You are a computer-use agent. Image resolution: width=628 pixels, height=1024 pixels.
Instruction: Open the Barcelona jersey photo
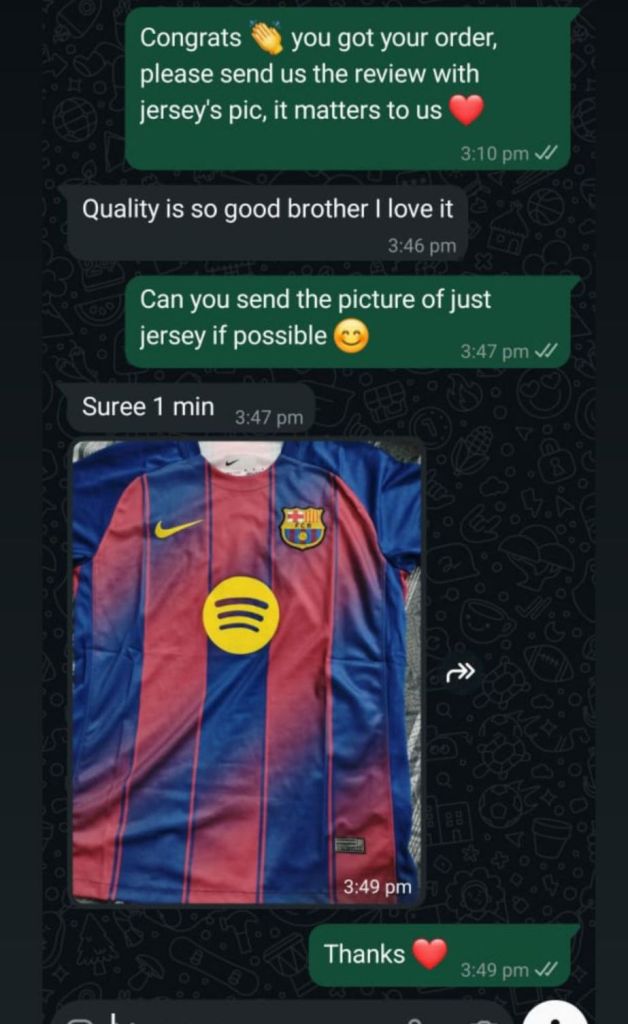tap(246, 670)
